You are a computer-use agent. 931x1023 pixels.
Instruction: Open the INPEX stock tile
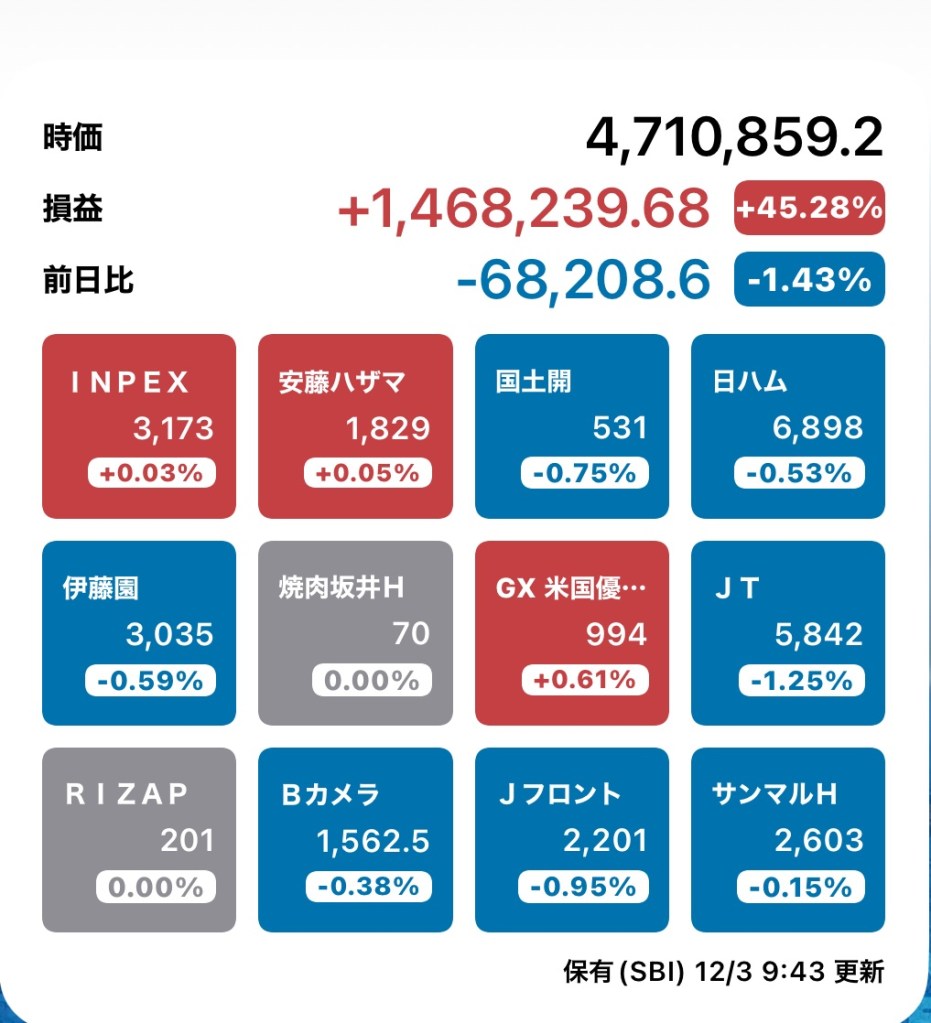coord(139,426)
